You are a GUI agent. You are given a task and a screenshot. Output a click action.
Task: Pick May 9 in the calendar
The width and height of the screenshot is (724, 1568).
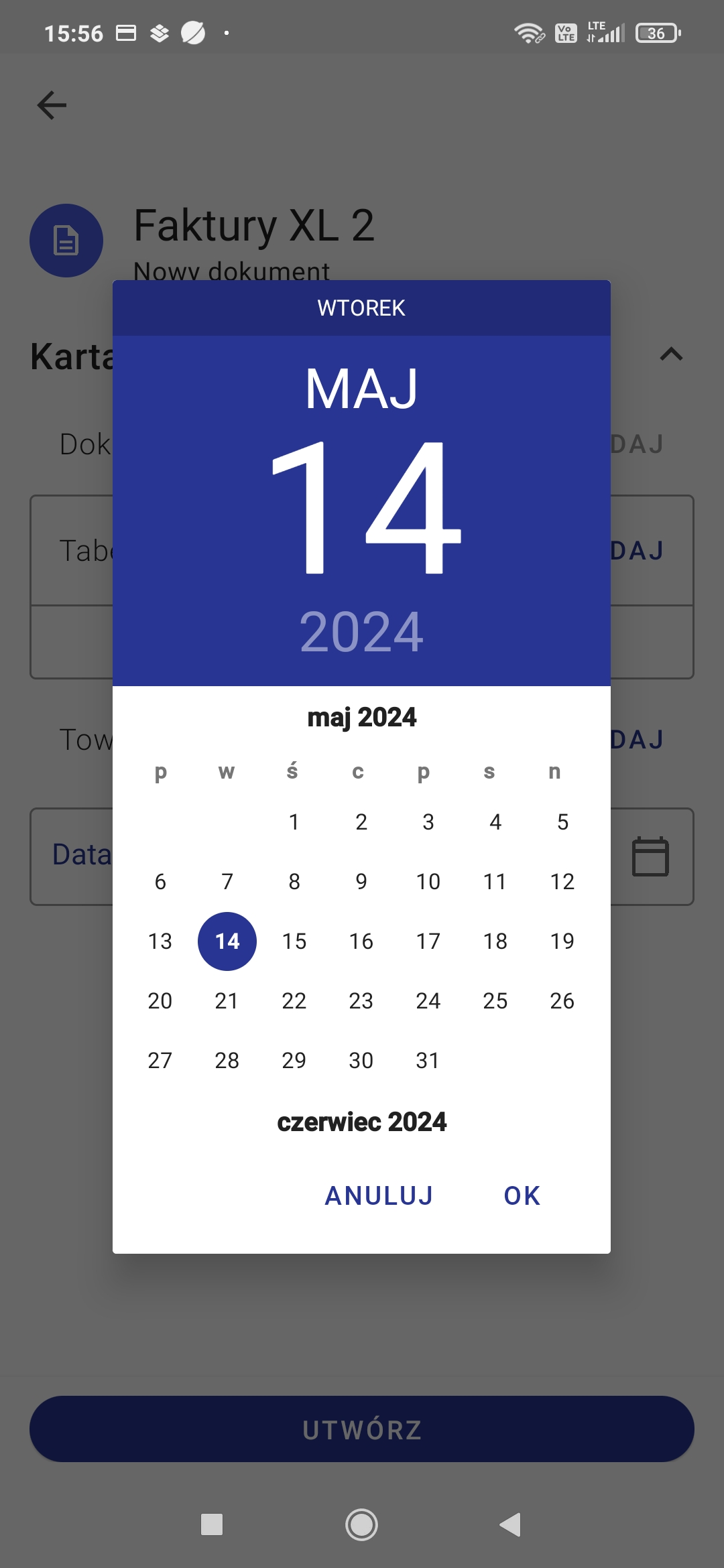click(361, 882)
